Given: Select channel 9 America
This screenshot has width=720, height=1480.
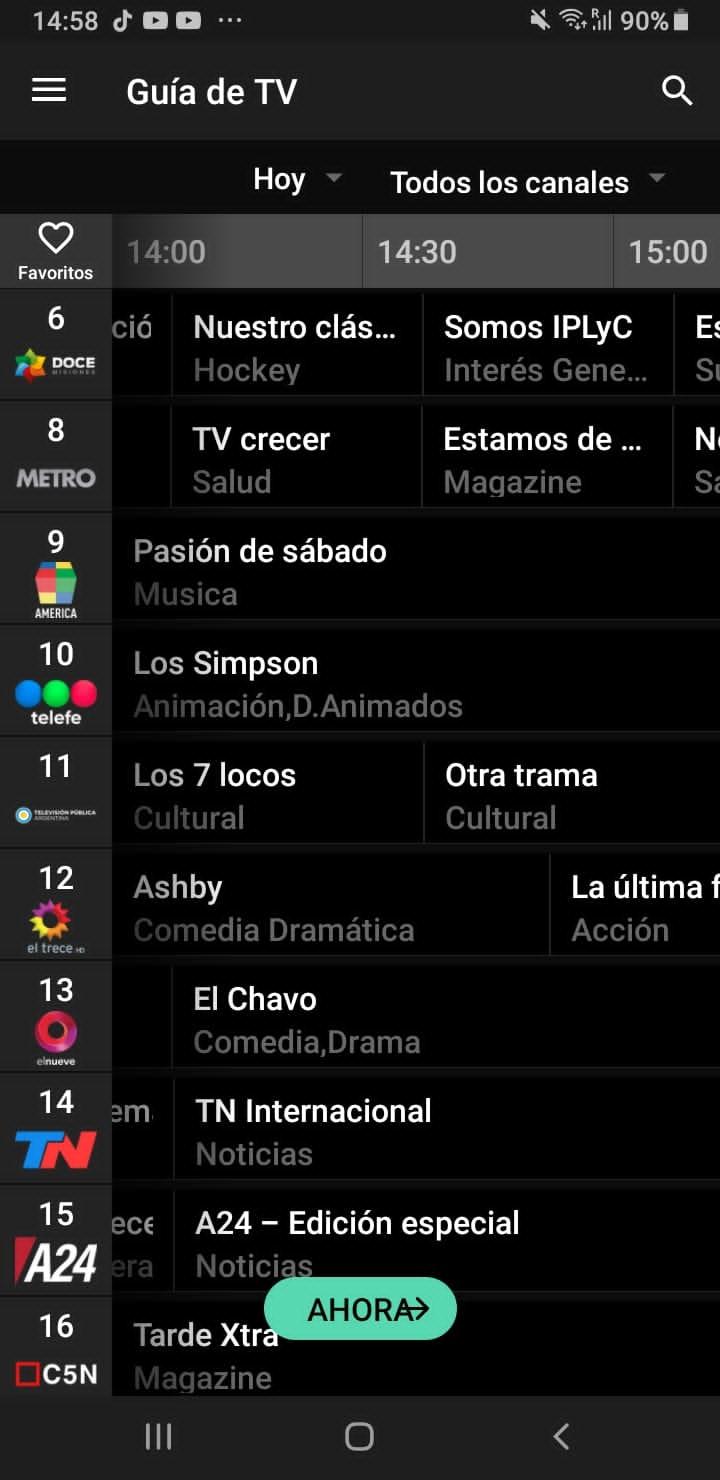Looking at the screenshot, I should coord(56,571).
